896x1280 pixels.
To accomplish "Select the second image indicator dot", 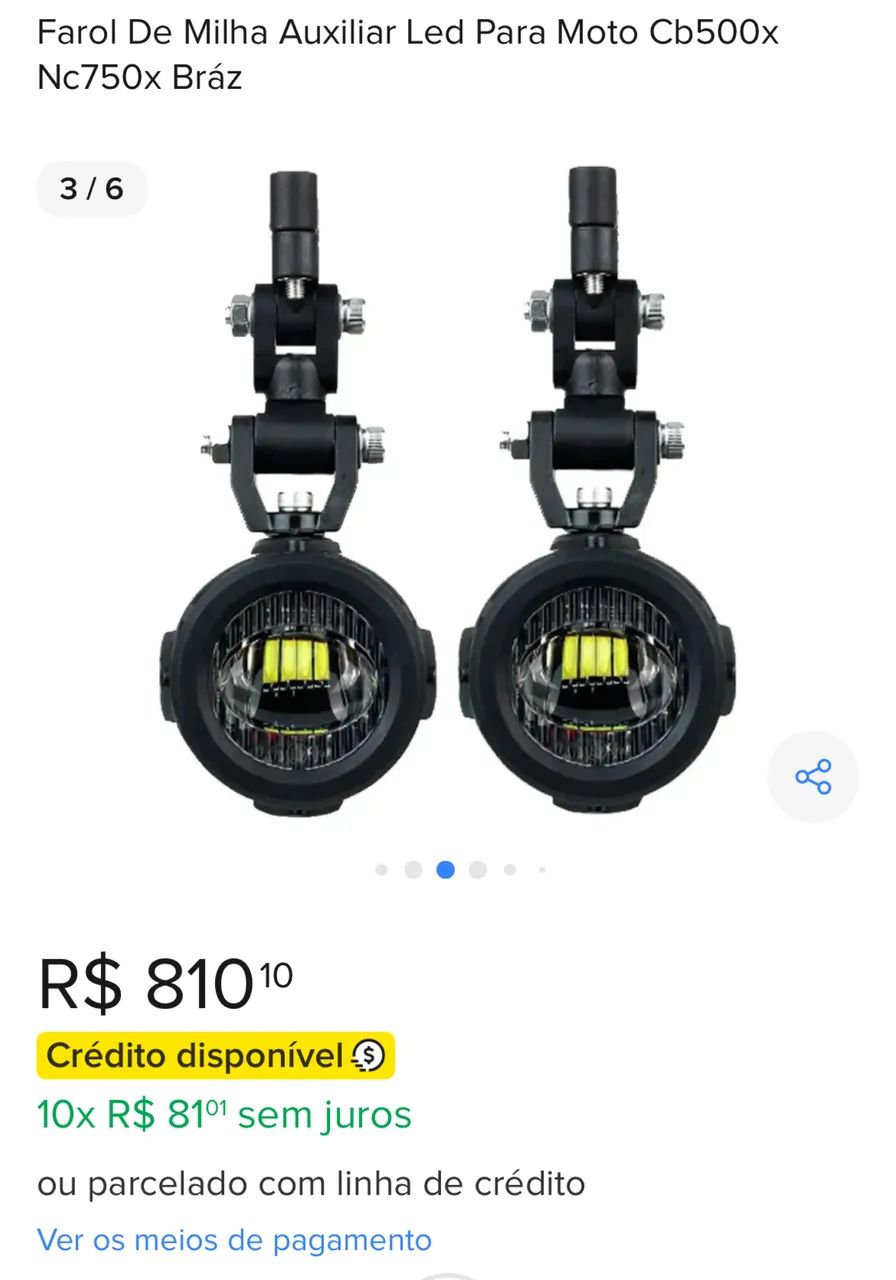I will pos(415,870).
